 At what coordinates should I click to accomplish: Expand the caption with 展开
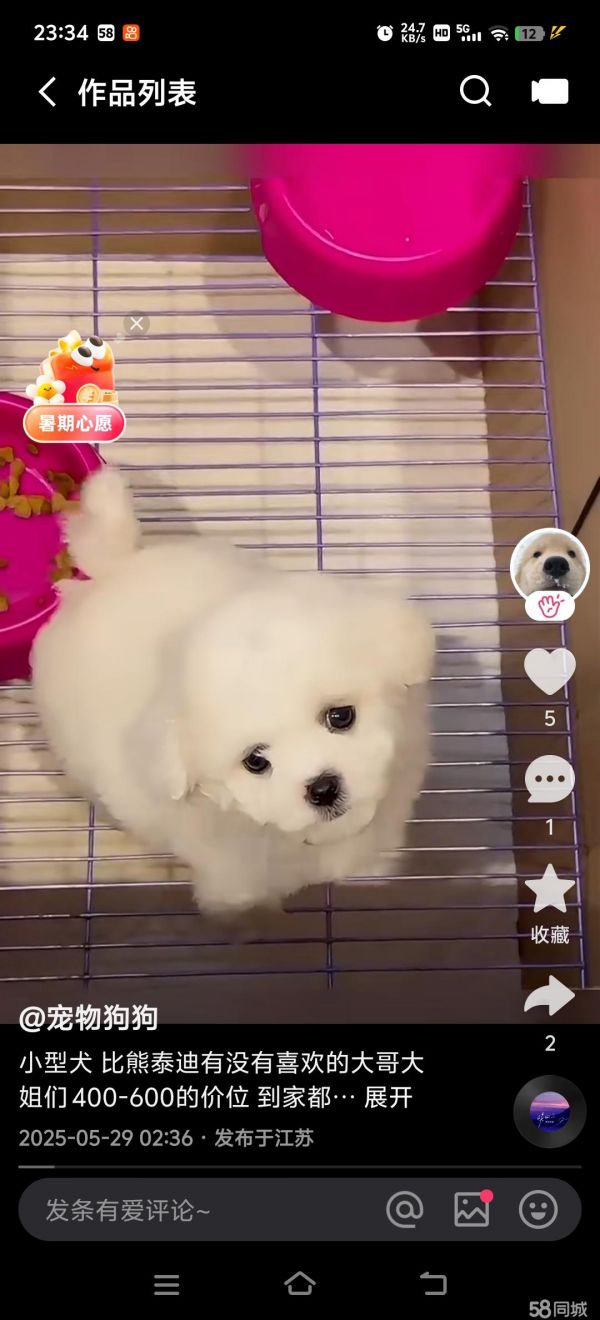coord(388,1097)
